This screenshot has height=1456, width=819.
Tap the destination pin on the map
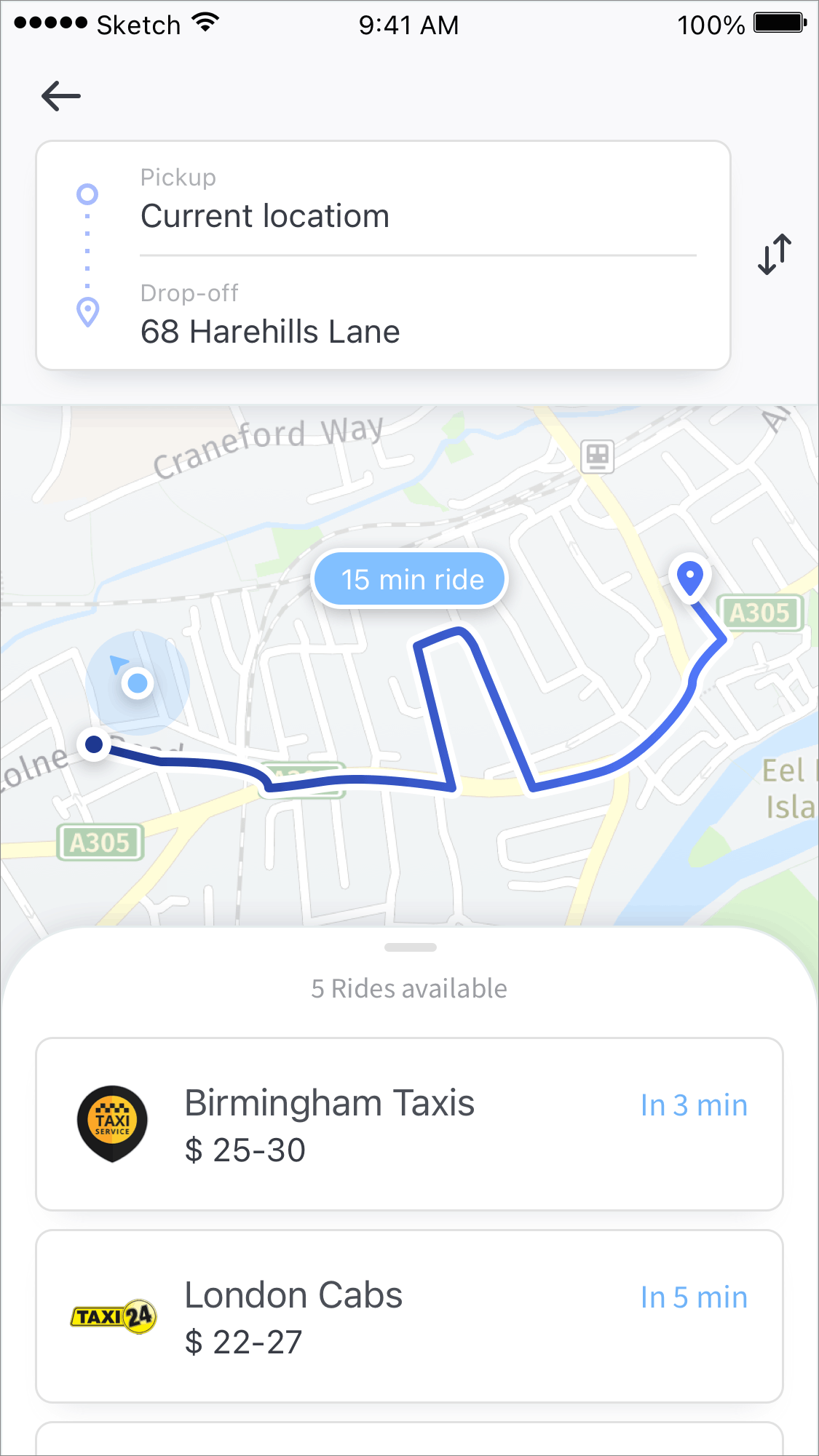[x=689, y=578]
